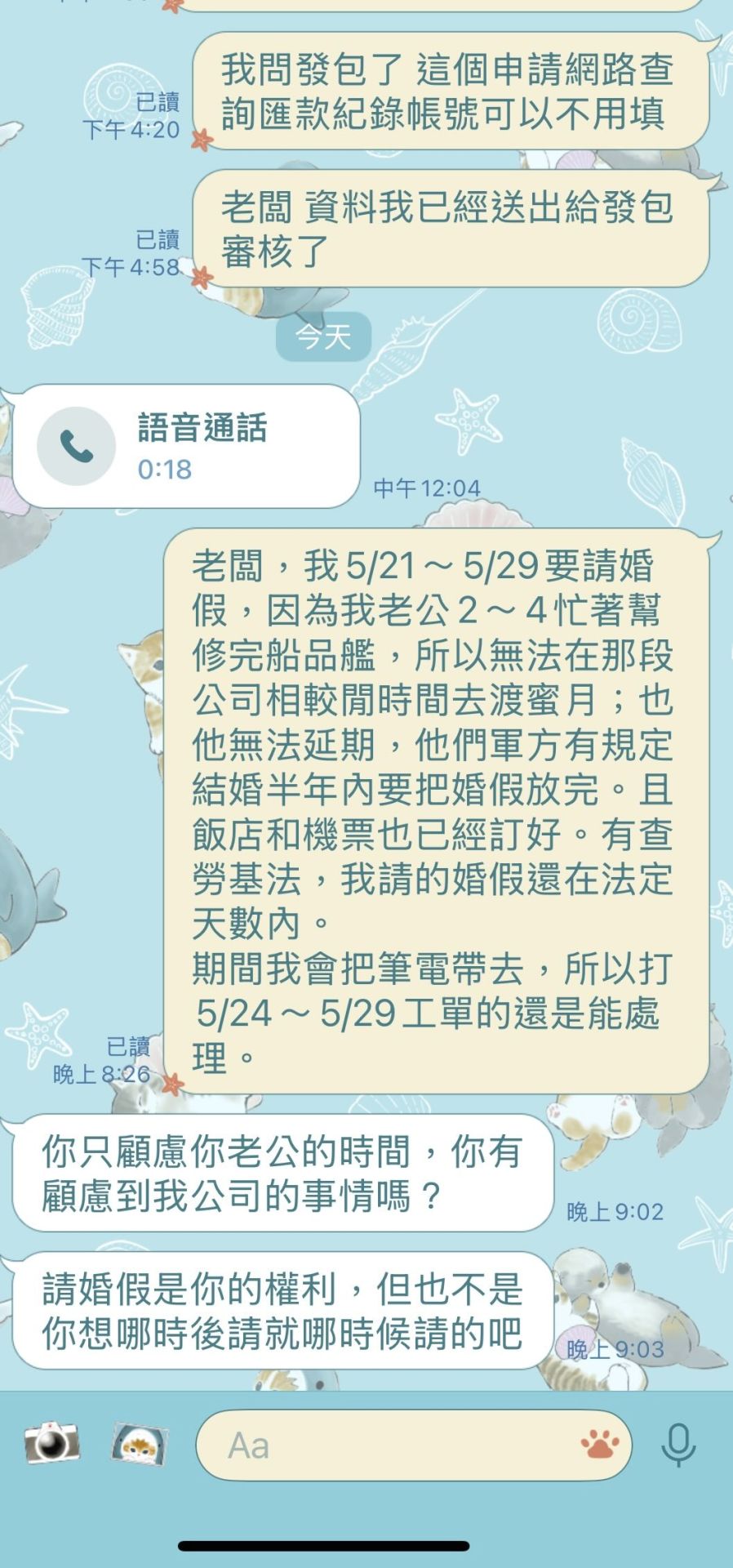Tap the 語音通話 0:18 call bubble

click(186, 446)
